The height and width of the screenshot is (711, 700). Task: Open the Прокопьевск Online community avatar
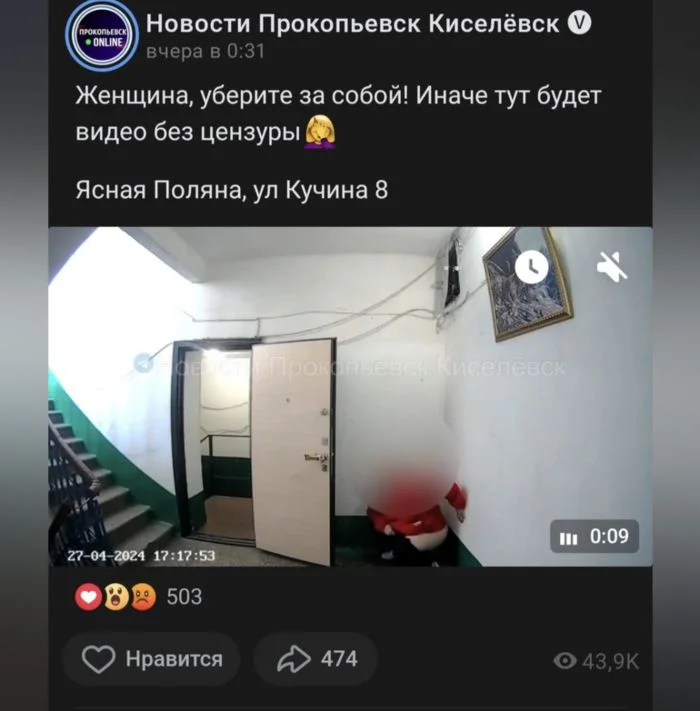100,36
